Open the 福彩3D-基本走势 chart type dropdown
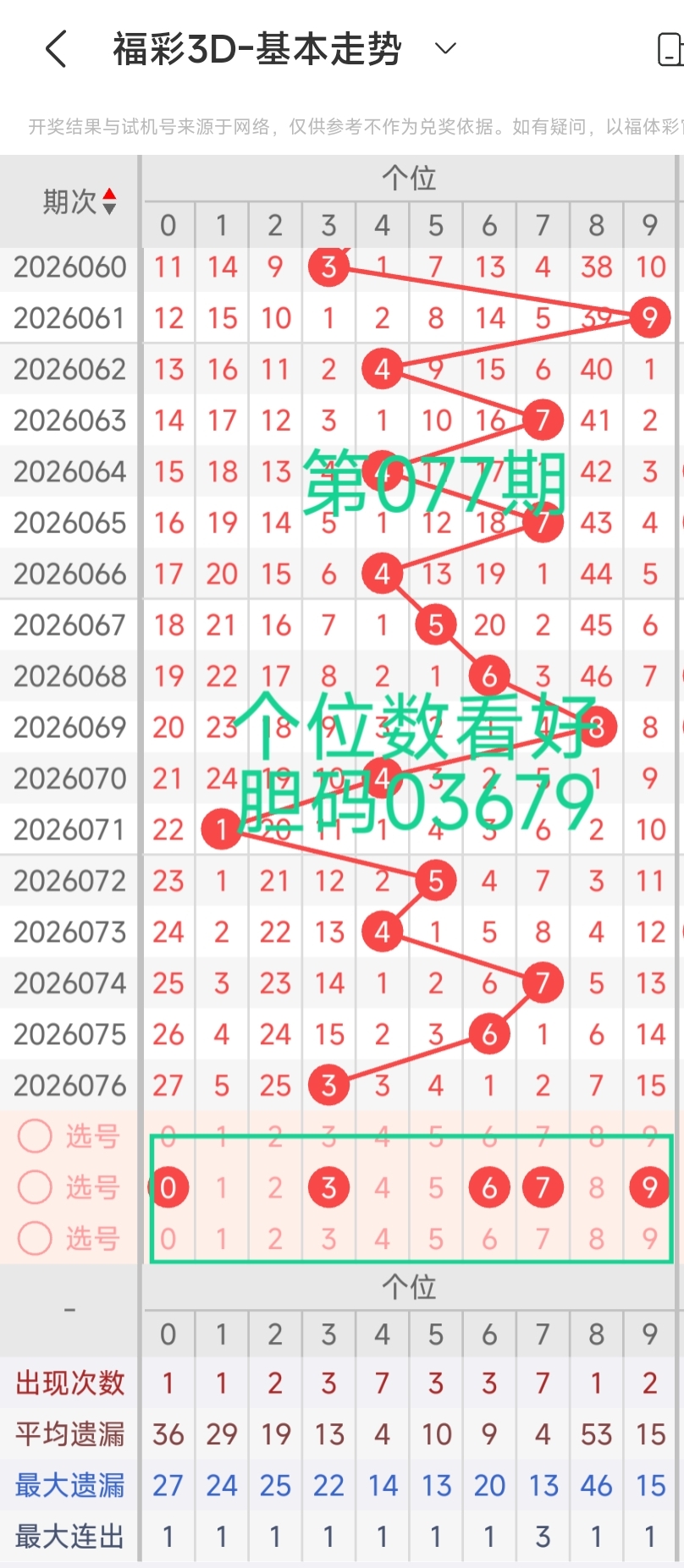The width and height of the screenshot is (684, 1568). (444, 49)
